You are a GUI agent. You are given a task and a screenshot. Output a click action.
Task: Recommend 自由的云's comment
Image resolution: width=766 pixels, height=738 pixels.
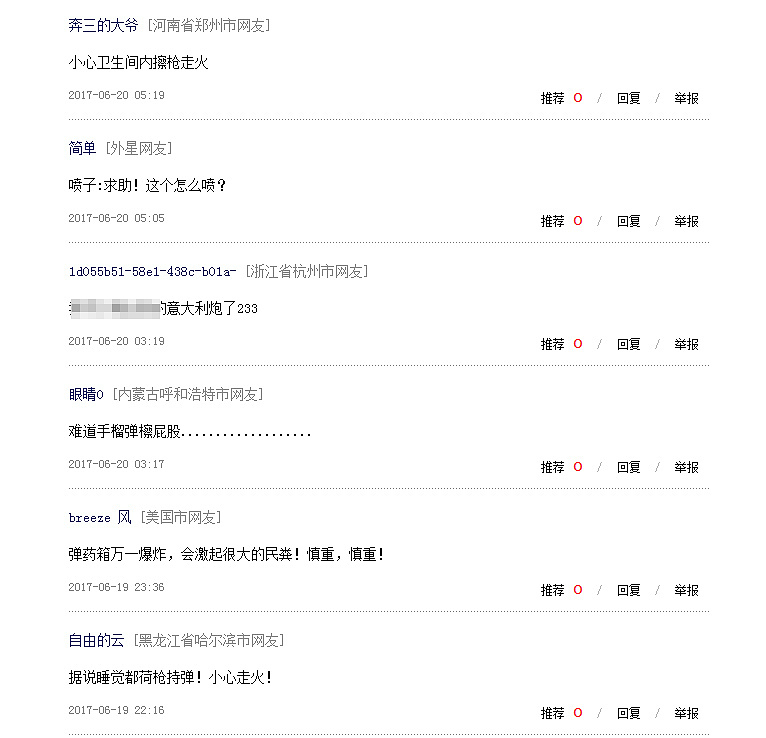553,713
